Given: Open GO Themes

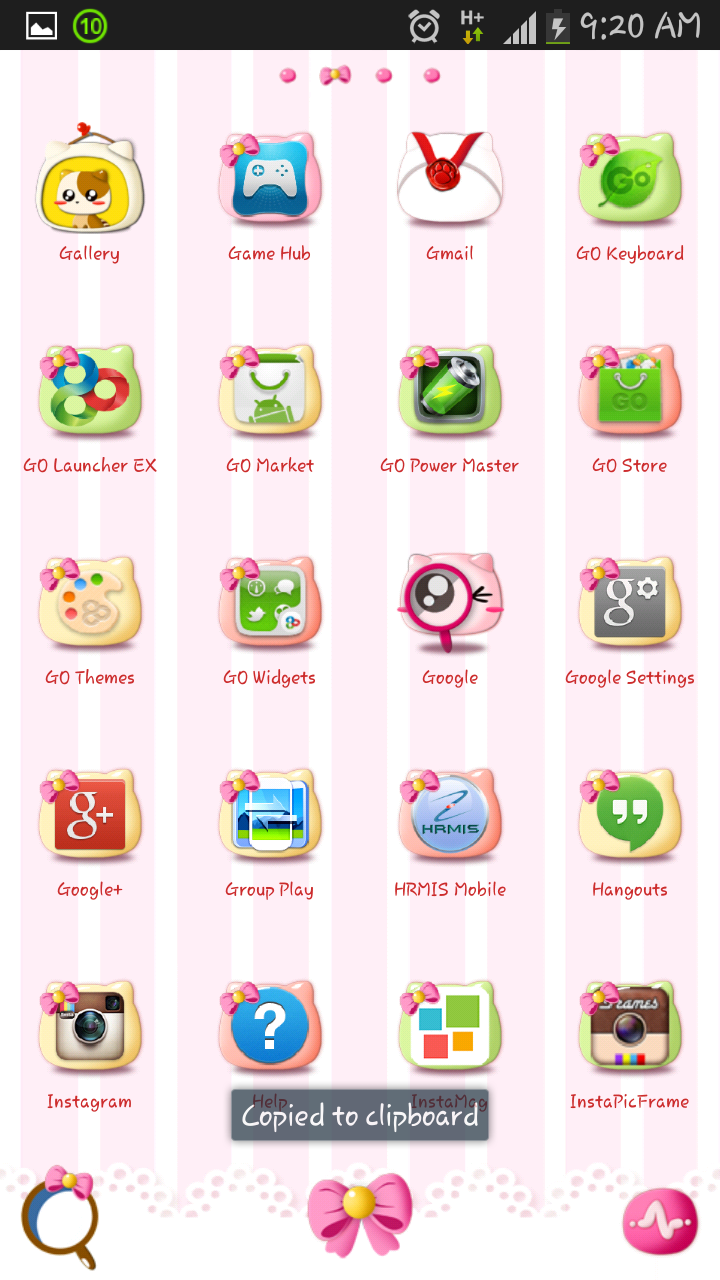Looking at the screenshot, I should pos(90,605).
